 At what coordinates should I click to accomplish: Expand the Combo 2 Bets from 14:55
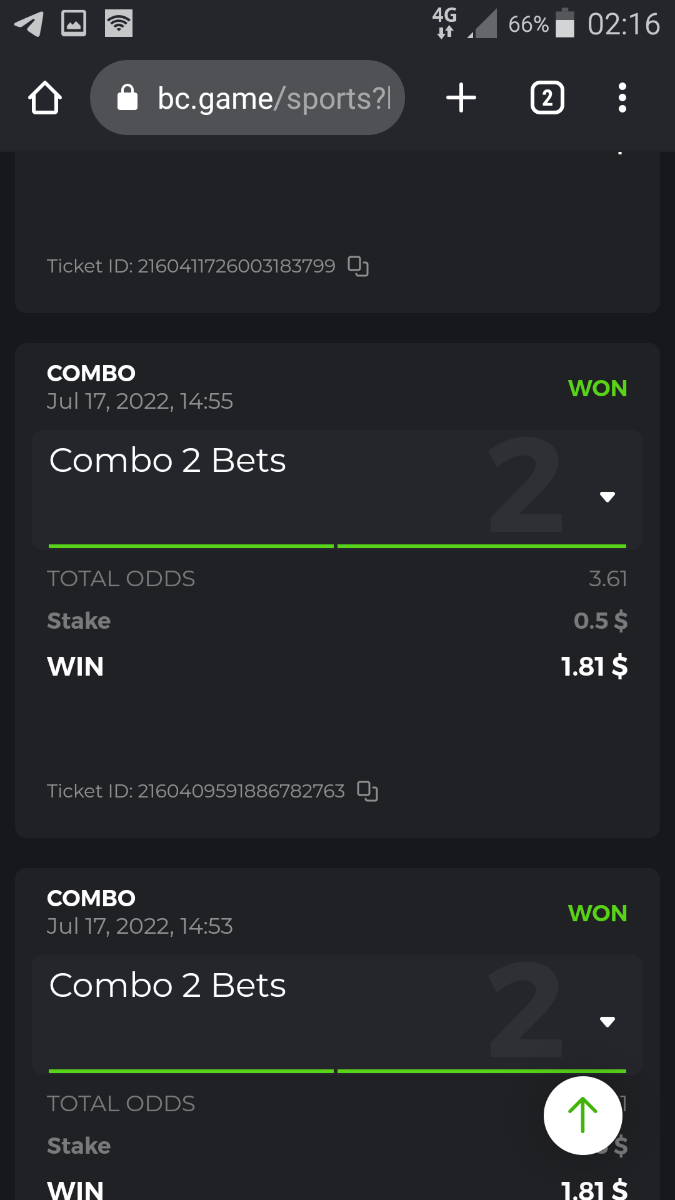pyautogui.click(x=607, y=497)
